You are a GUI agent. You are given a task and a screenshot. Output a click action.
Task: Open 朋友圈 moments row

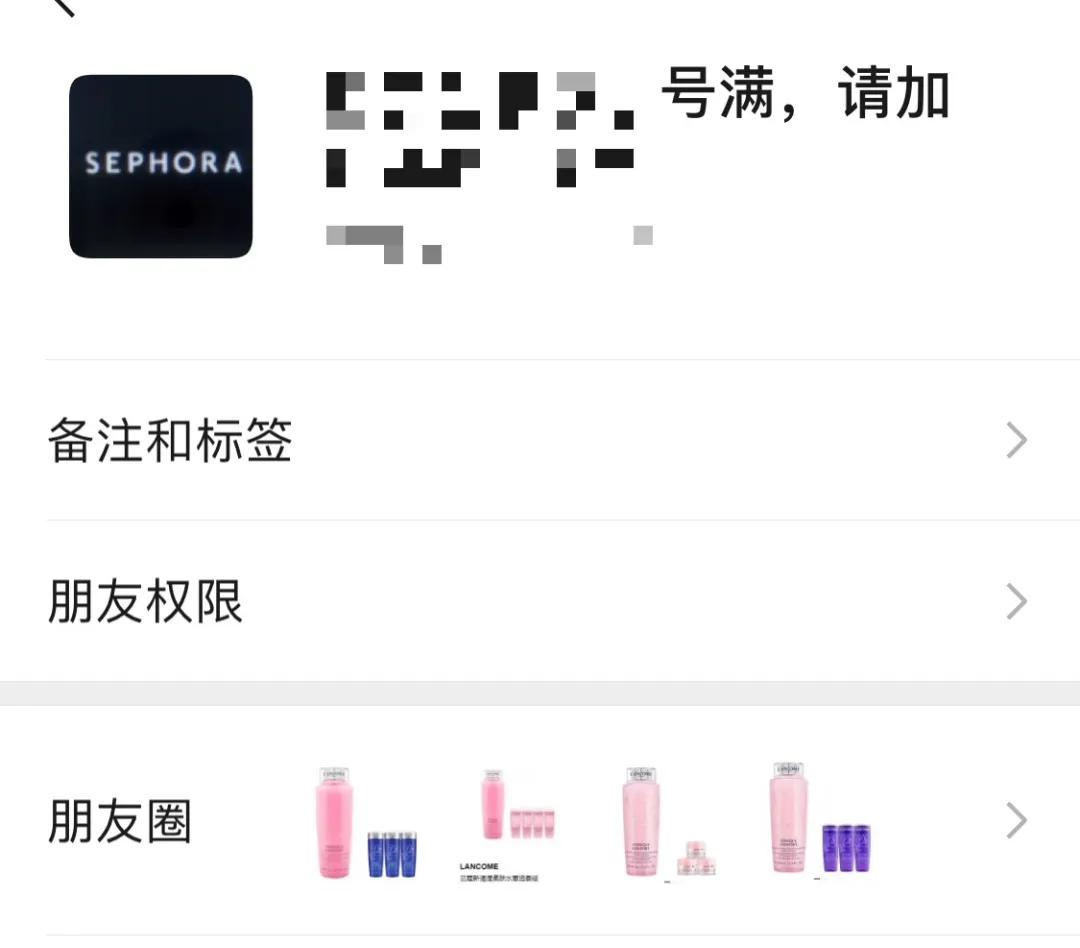pos(540,822)
